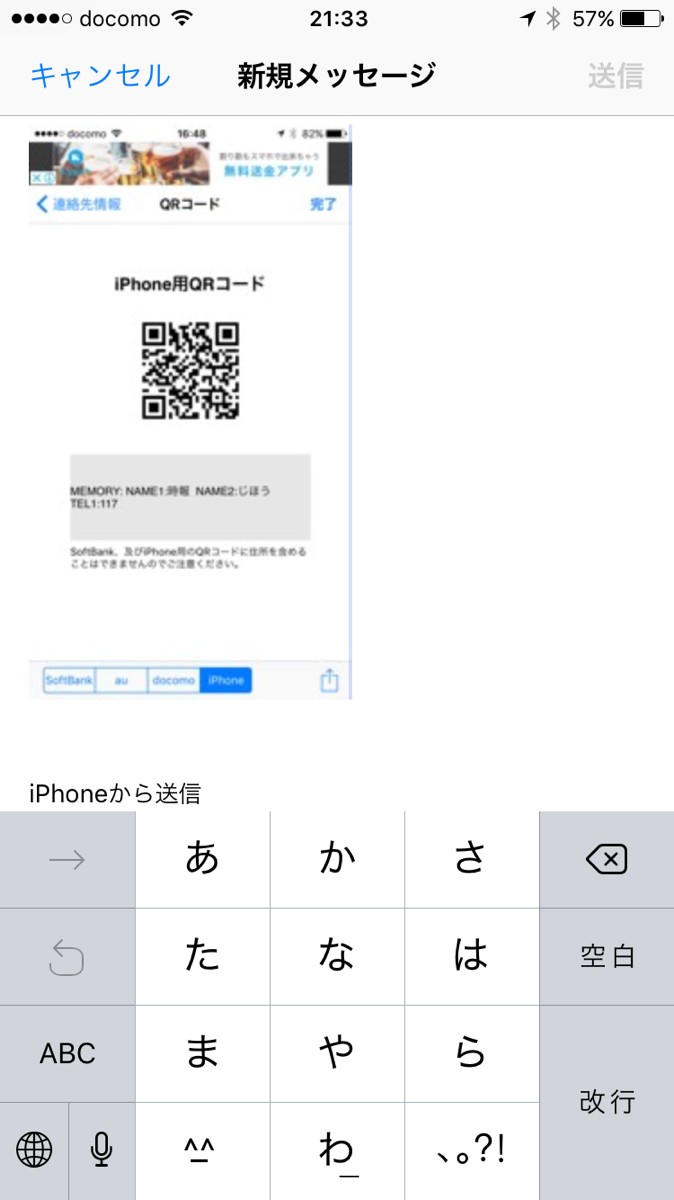674x1200 pixels.
Task: Tap the な kana key
Action: pyautogui.click(x=337, y=956)
